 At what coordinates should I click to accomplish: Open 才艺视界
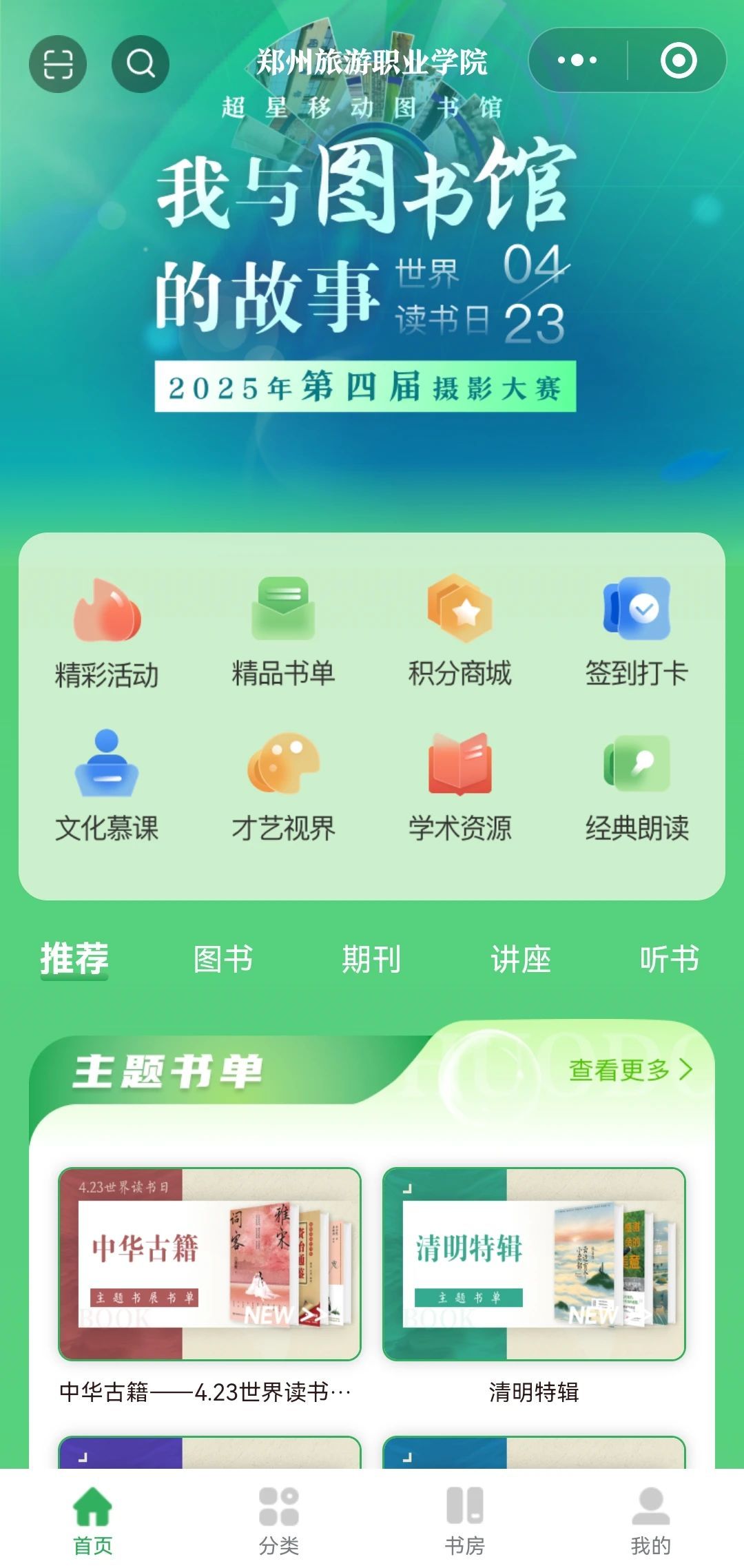coord(283,785)
